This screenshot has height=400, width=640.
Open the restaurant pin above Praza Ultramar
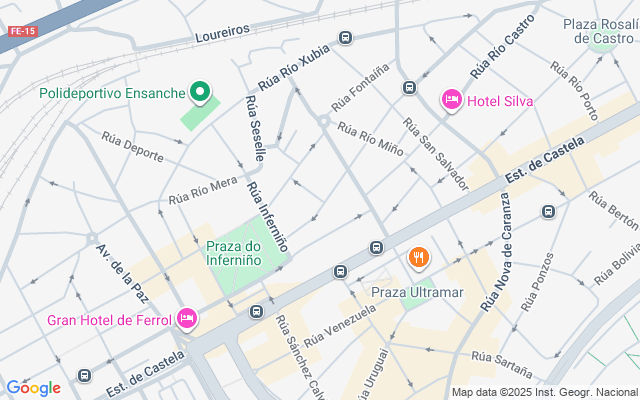[x=418, y=259]
